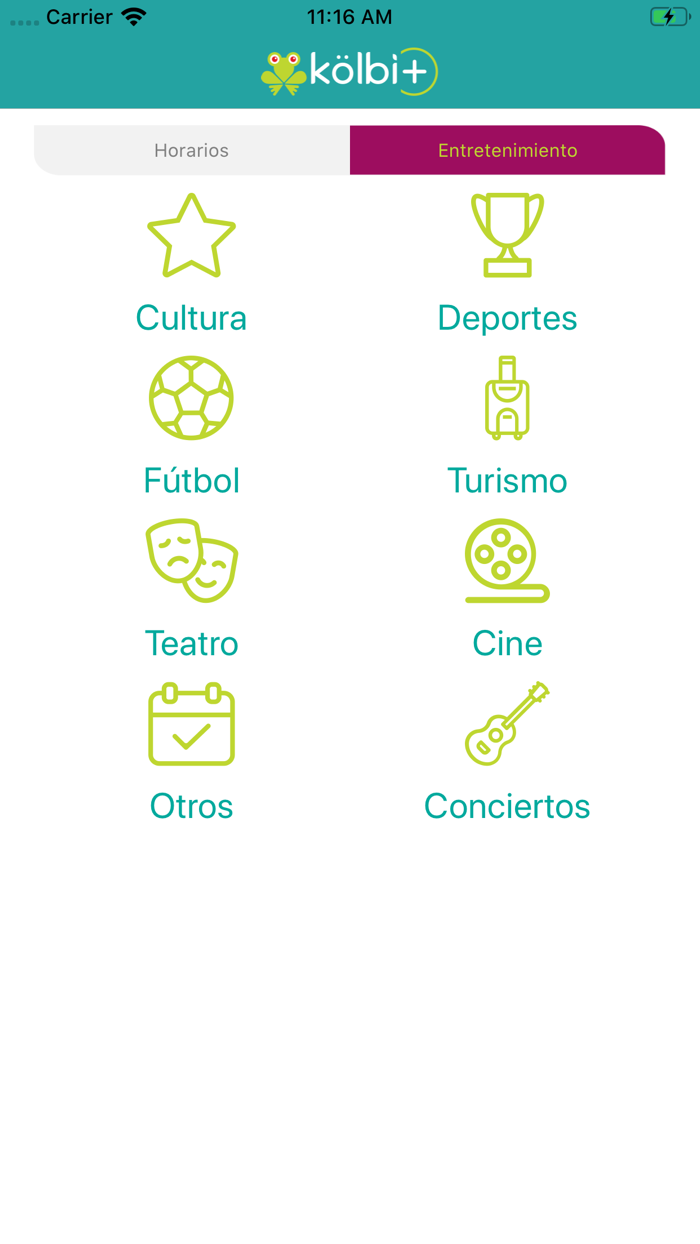This screenshot has width=700, height=1244.
Task: Open the Turismo category
Action: coord(507,427)
